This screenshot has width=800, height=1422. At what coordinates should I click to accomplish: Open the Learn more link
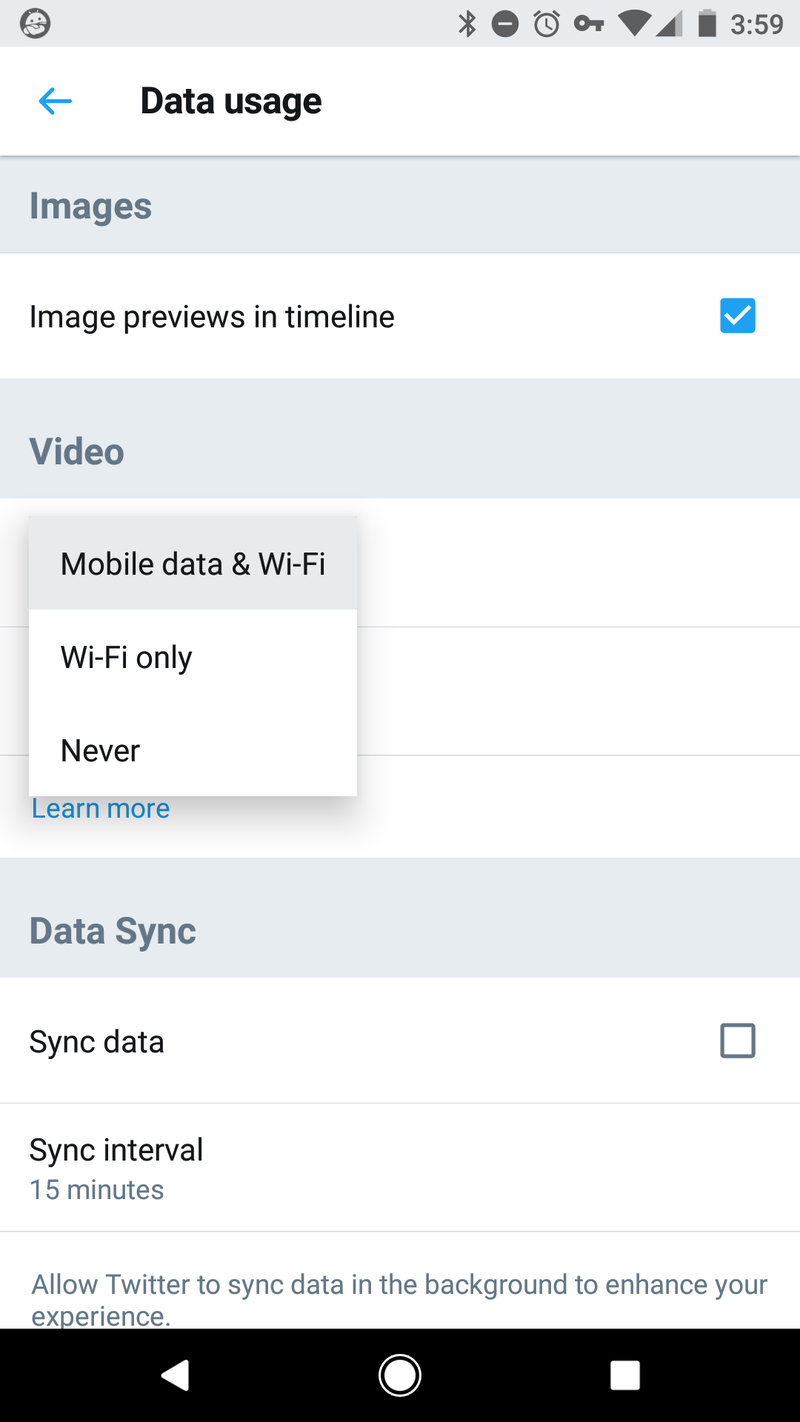pos(101,808)
